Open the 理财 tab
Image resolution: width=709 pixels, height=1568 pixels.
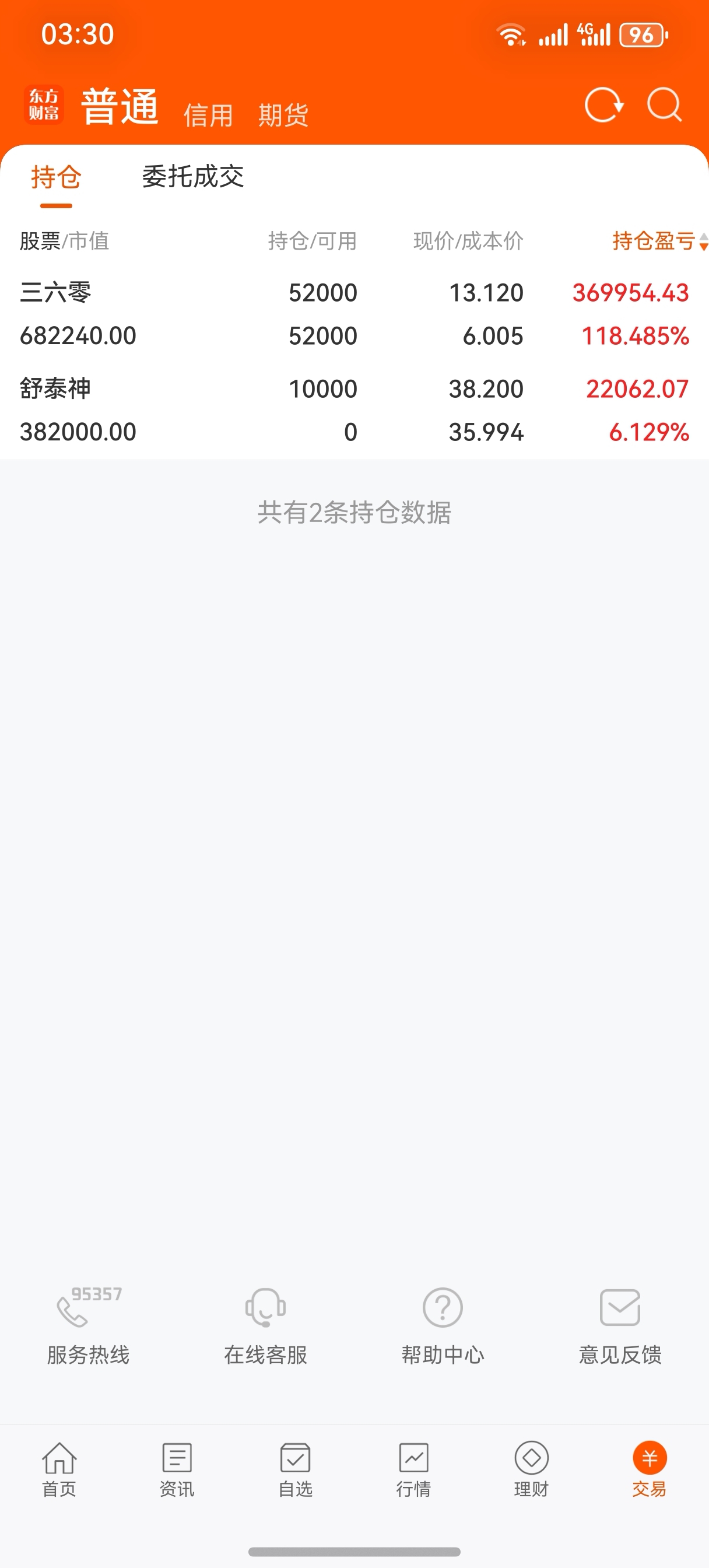531,1469
